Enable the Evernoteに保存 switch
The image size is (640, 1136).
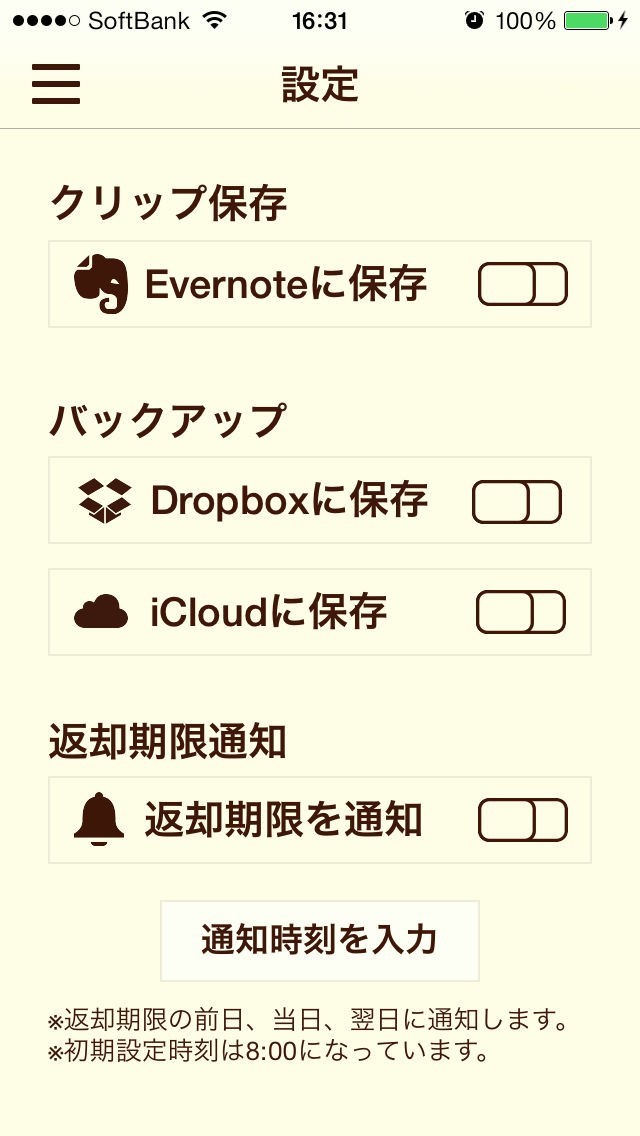click(522, 284)
